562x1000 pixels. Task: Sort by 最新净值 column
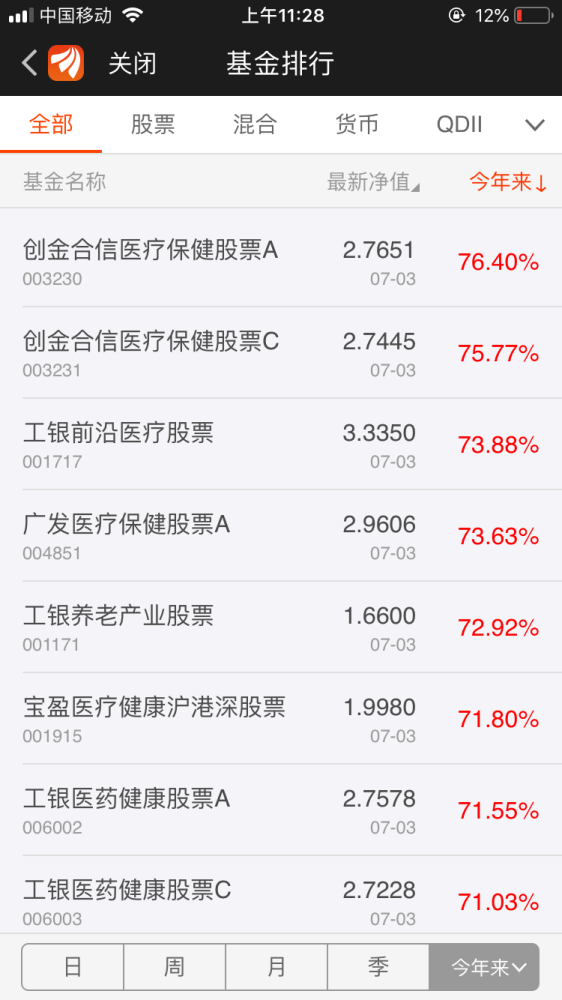coord(373,182)
